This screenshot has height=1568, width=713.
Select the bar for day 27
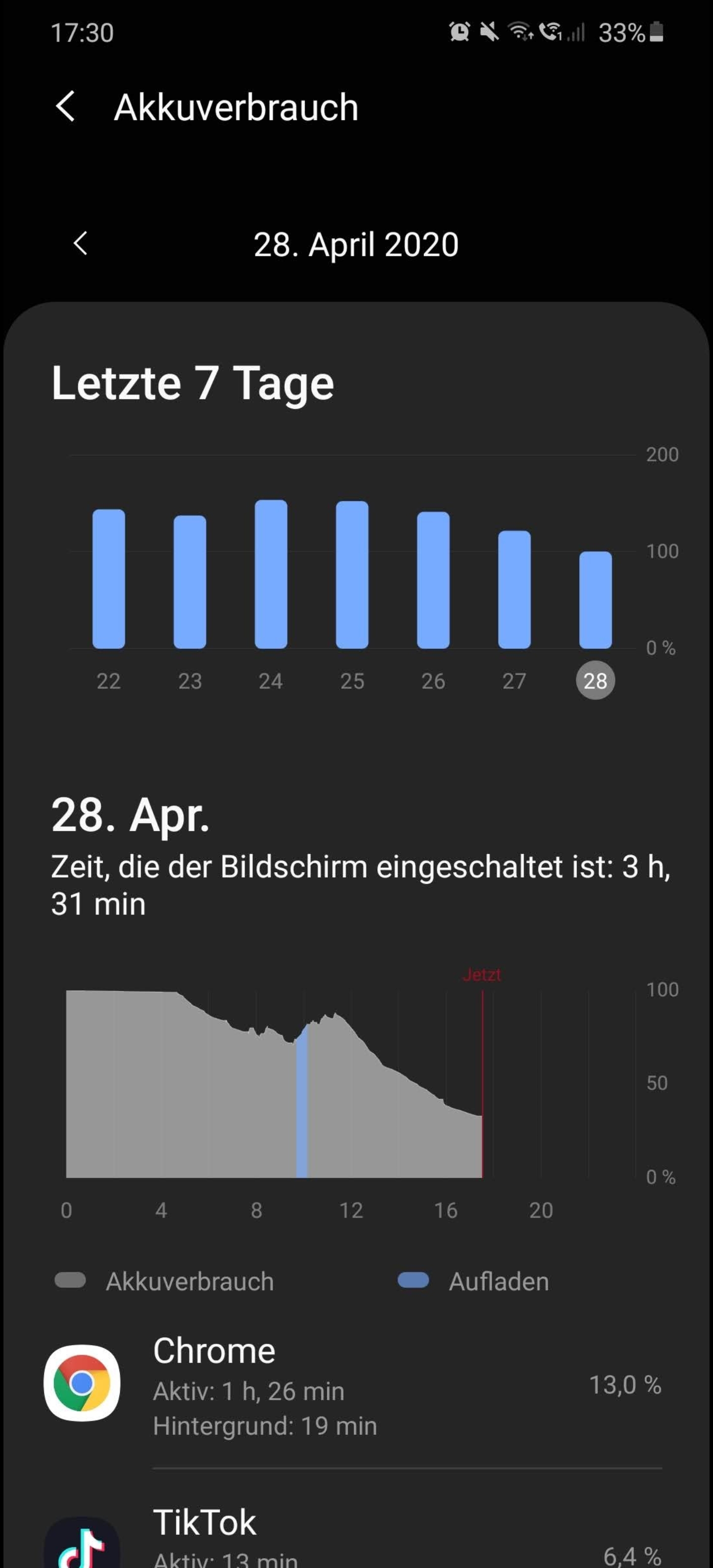[x=514, y=589]
